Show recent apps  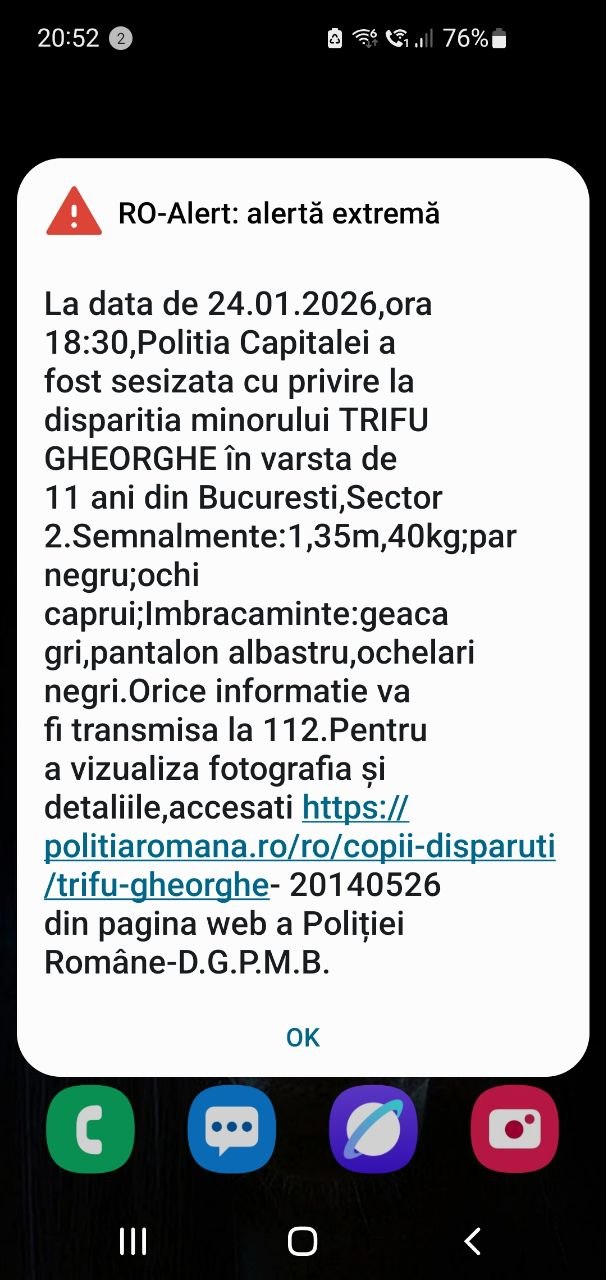click(133, 1241)
